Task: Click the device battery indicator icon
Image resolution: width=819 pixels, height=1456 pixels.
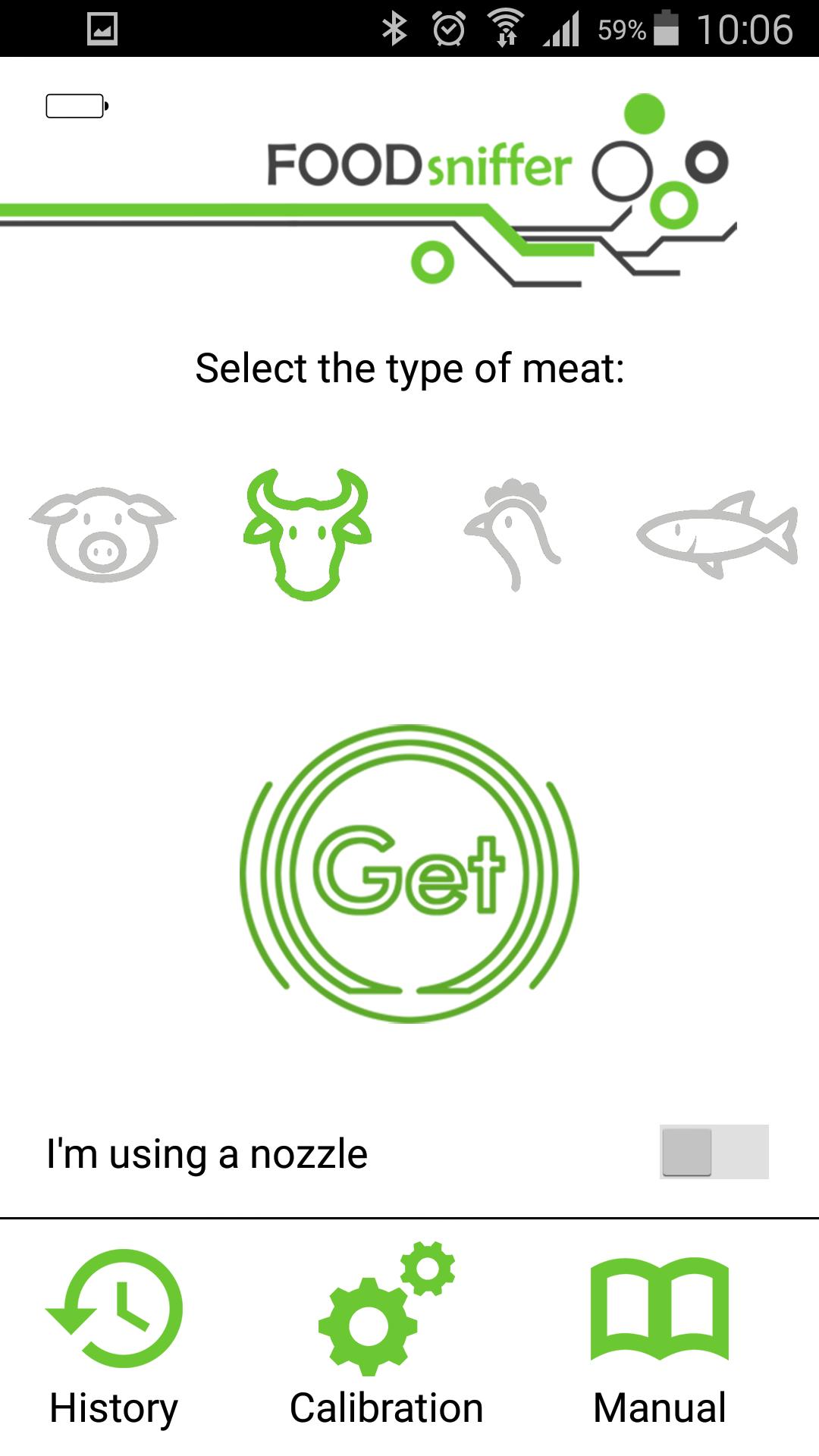Action: 74,105
